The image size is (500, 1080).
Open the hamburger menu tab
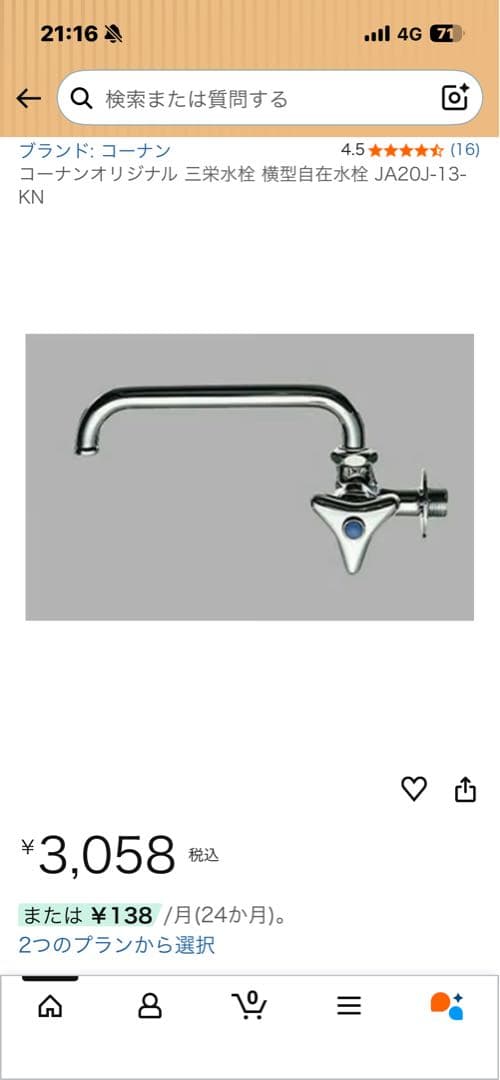(349, 1006)
